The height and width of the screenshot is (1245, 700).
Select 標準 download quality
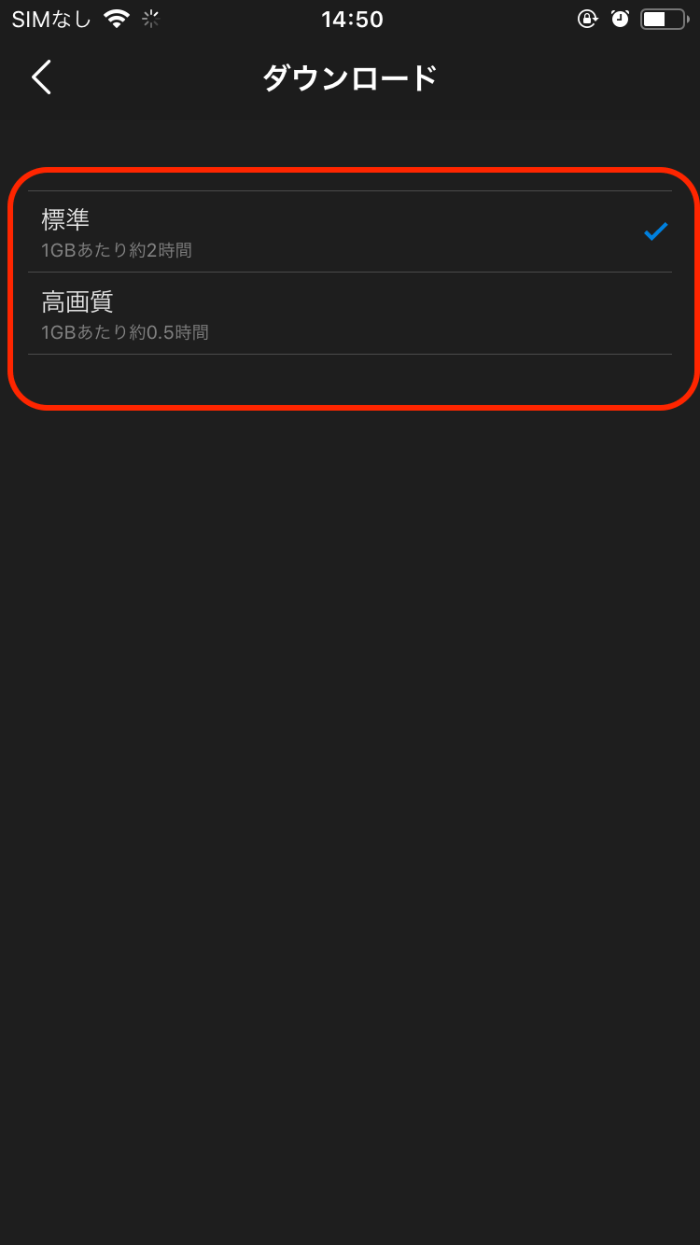[x=348, y=231]
